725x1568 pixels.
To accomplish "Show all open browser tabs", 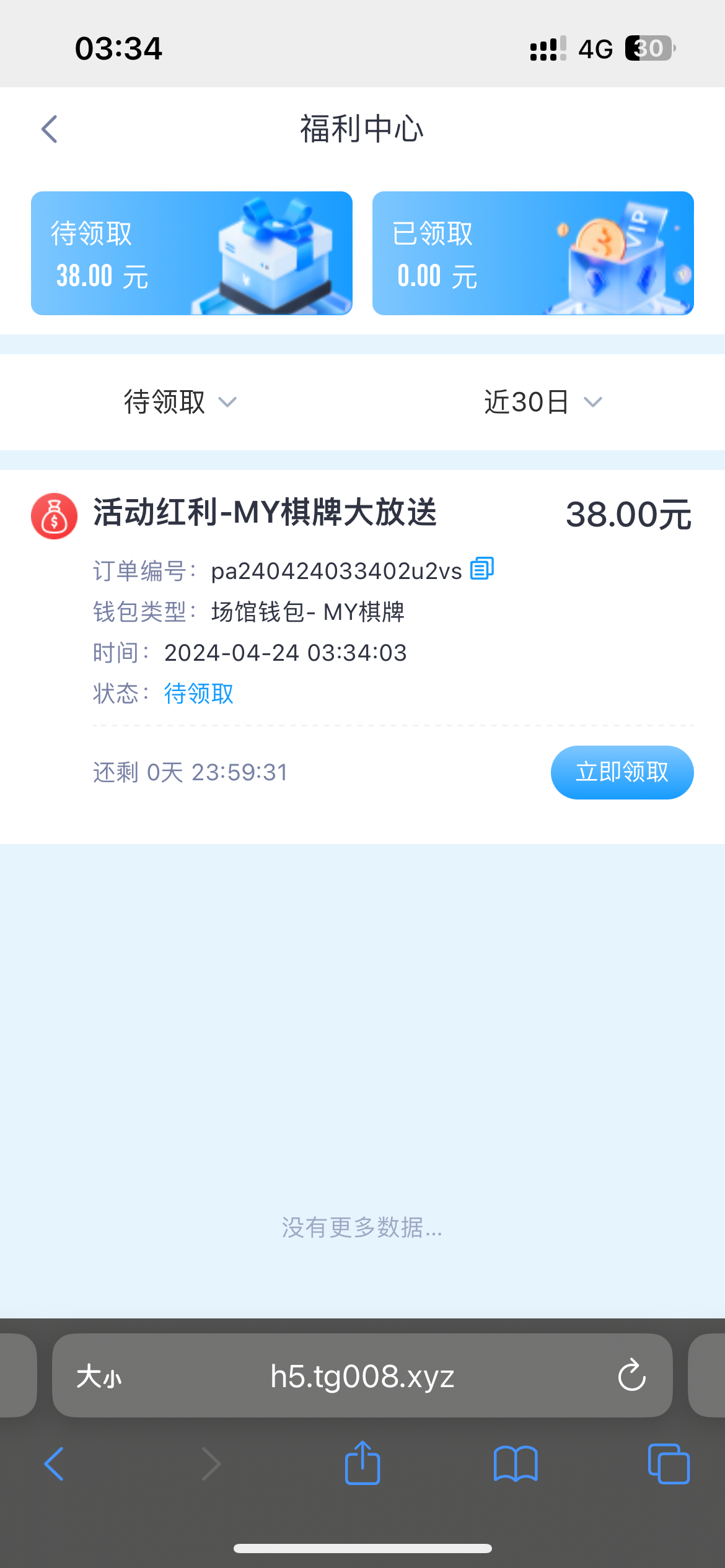I will click(x=668, y=1464).
